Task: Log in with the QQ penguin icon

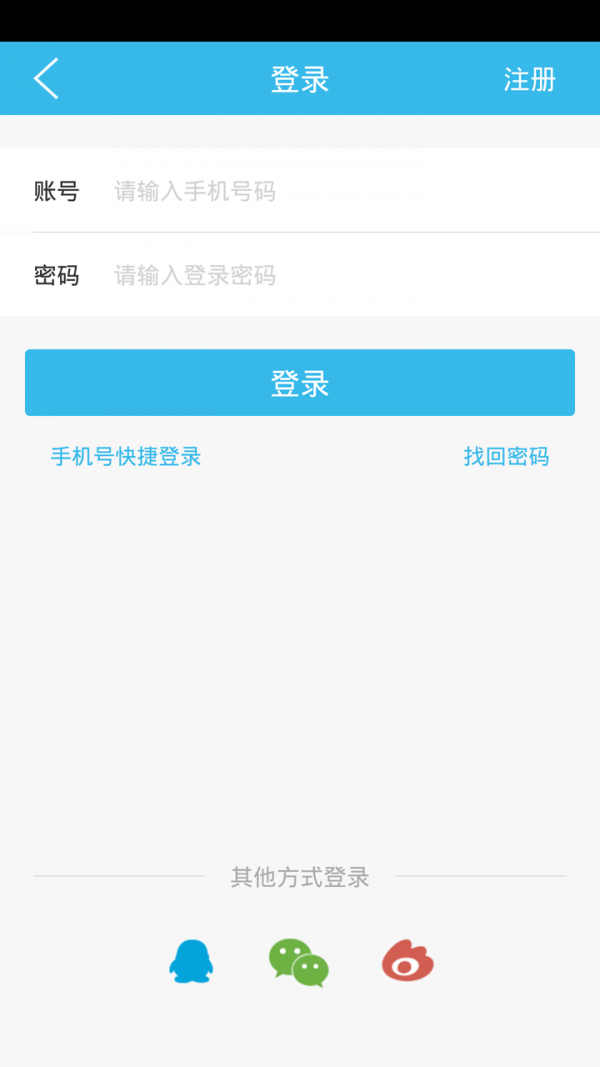Action: point(190,962)
